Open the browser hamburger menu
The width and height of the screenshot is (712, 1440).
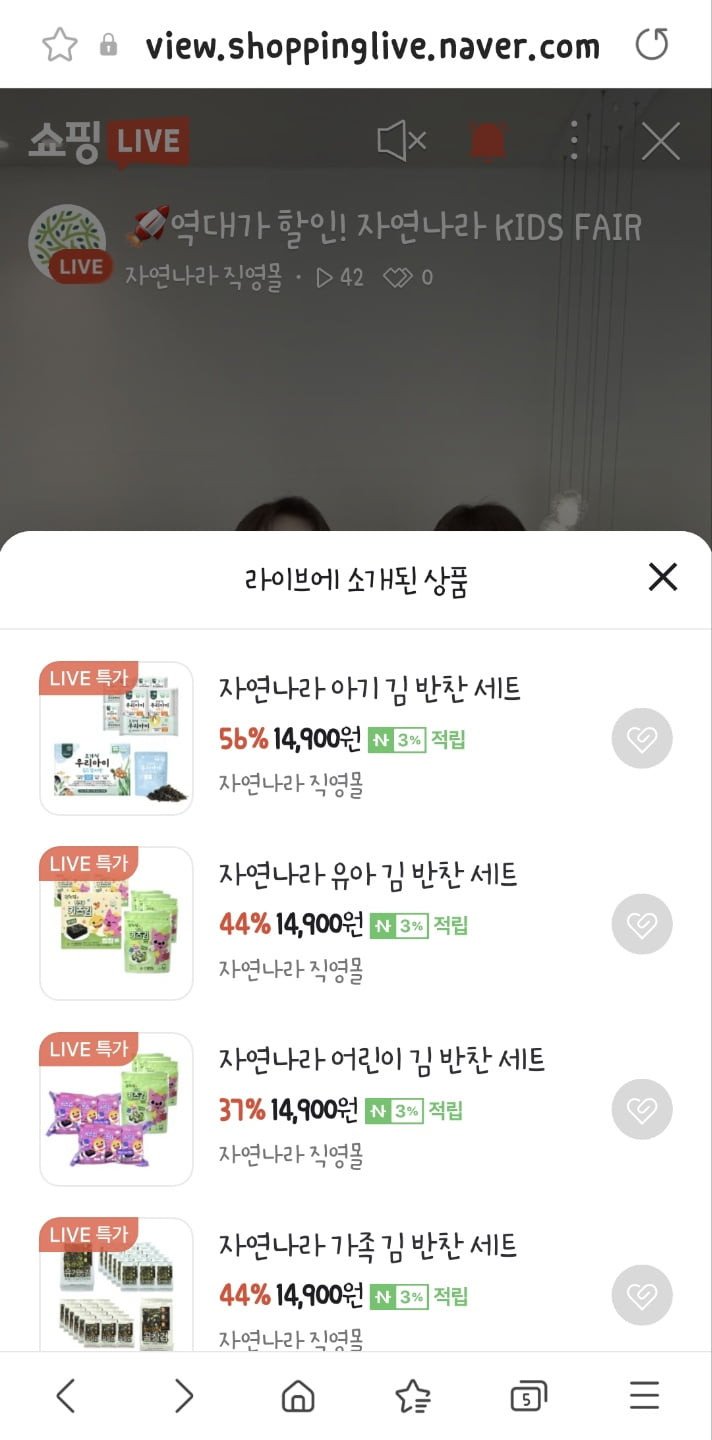[644, 1396]
